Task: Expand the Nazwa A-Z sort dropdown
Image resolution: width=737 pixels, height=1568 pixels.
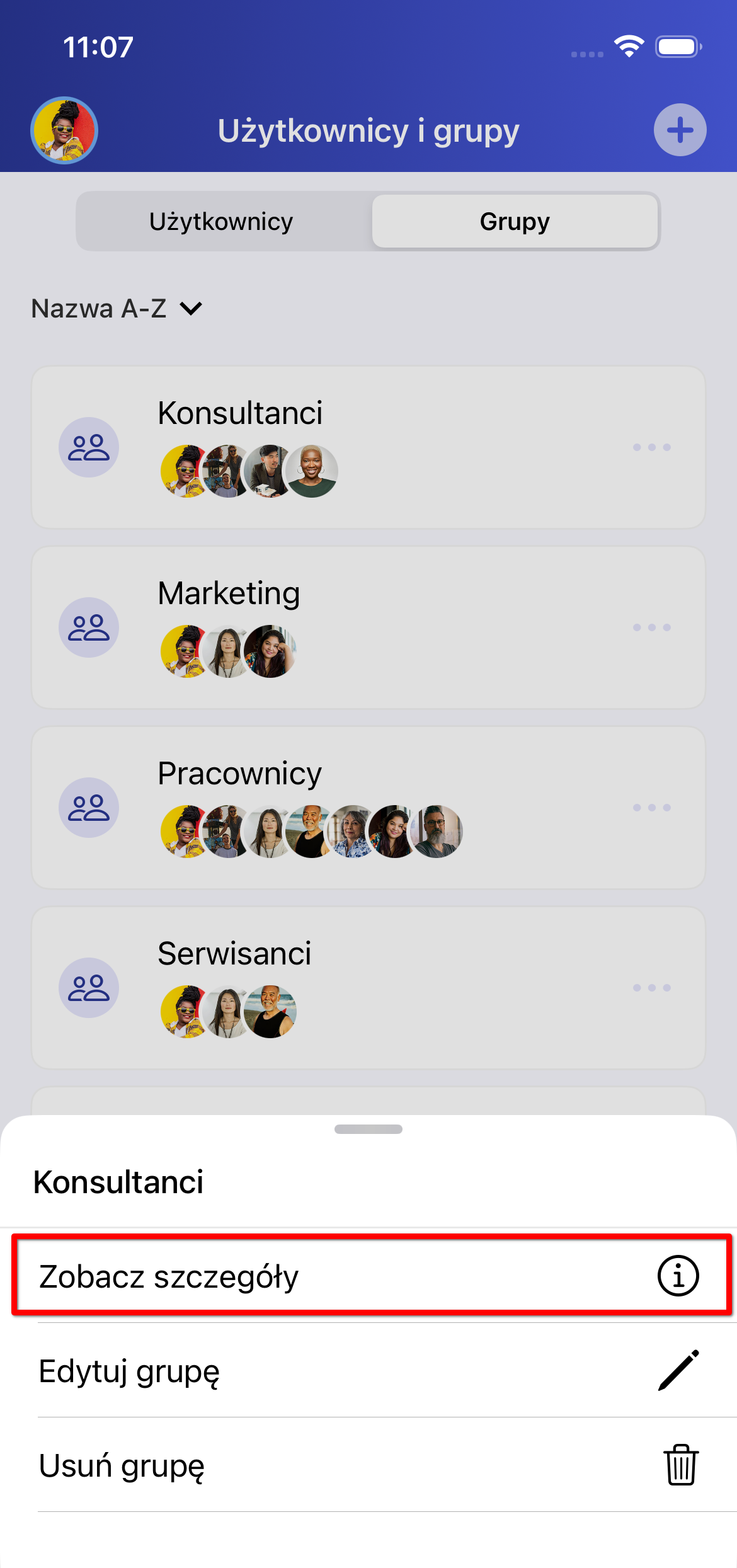Action: click(117, 309)
